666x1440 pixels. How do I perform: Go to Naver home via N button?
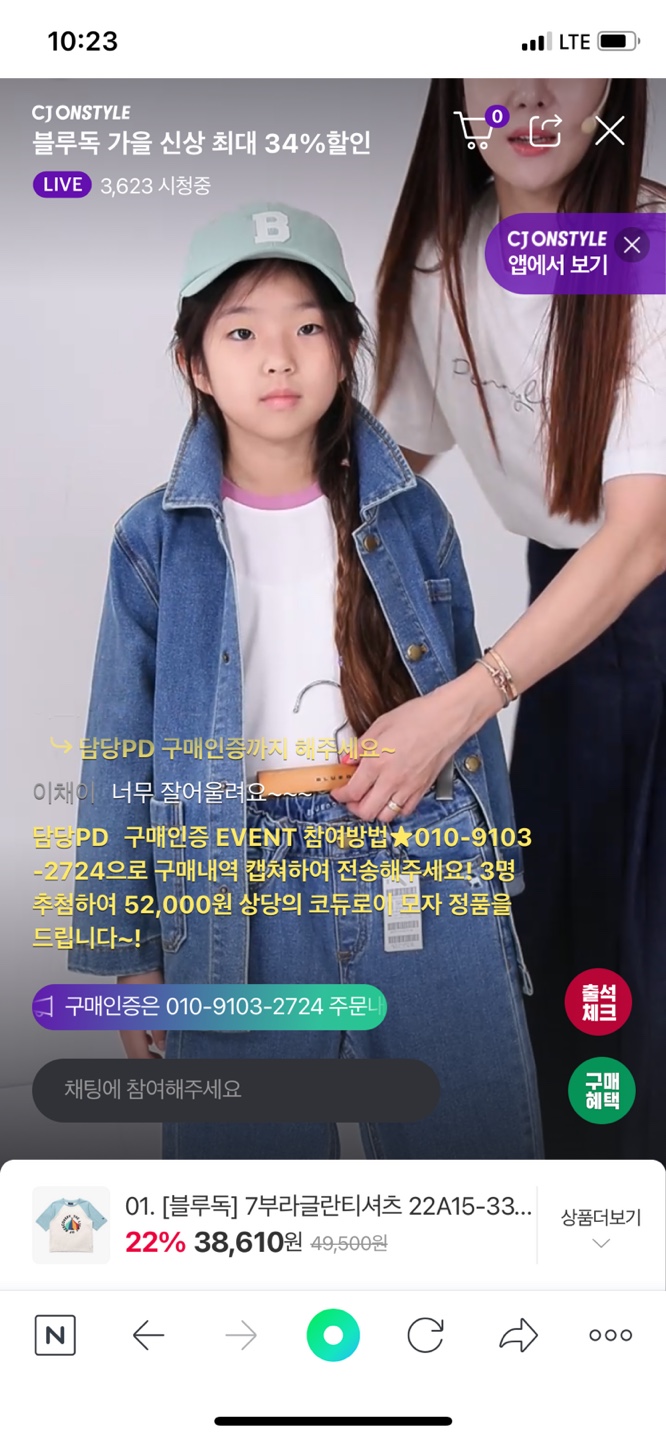(x=55, y=1335)
